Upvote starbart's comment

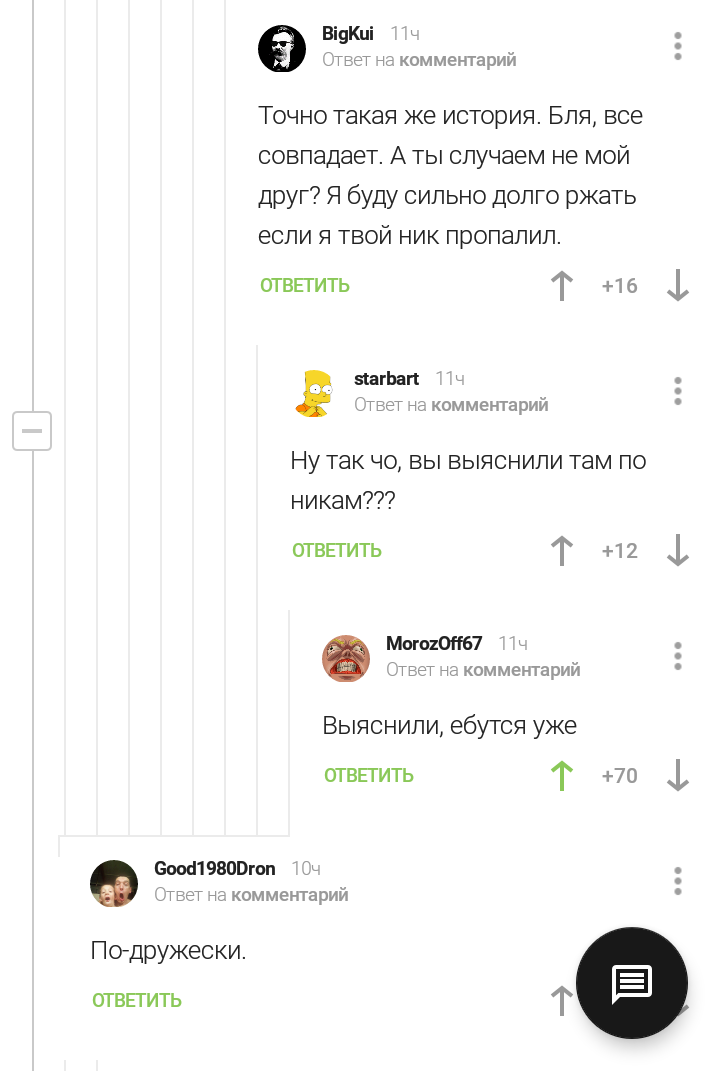(562, 551)
